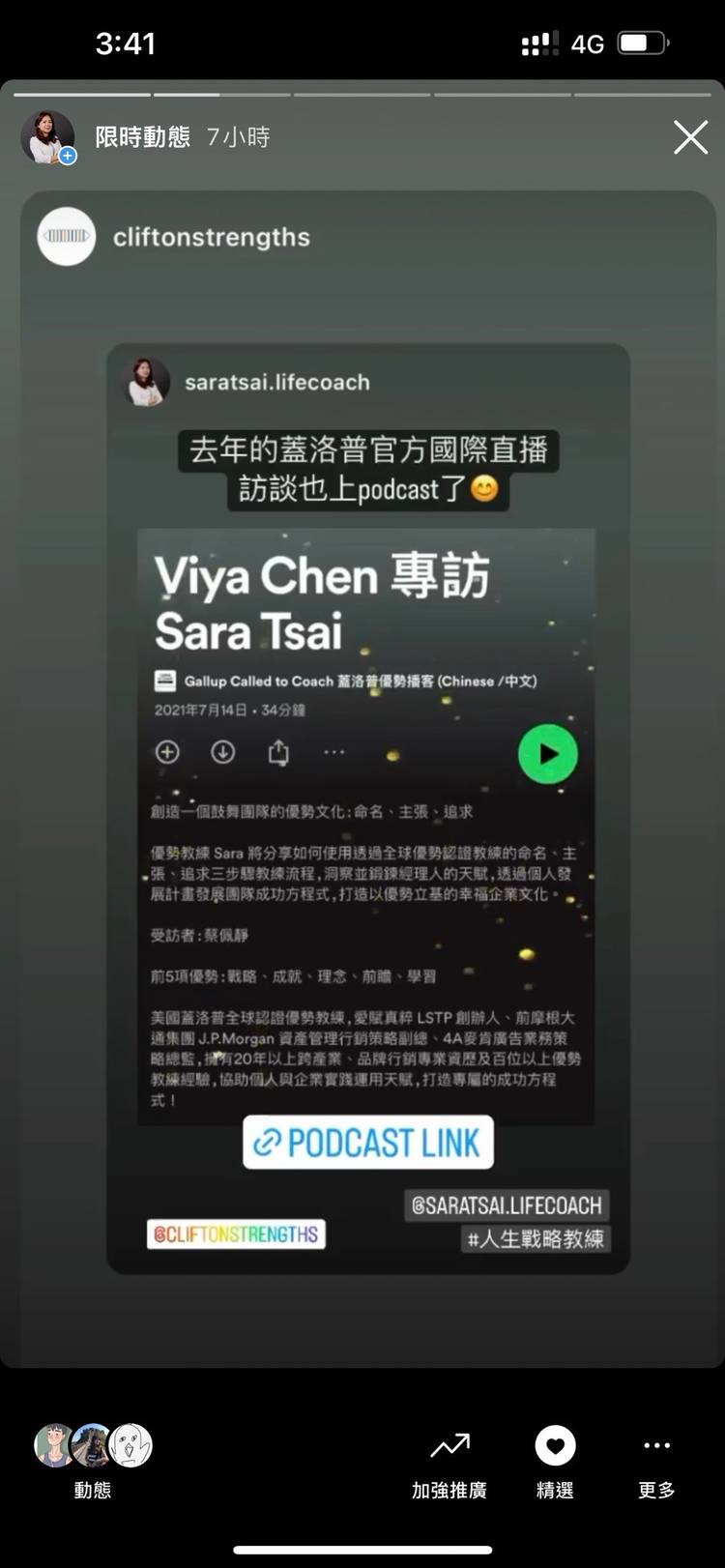Open your profile picture with plus badge

48,137
